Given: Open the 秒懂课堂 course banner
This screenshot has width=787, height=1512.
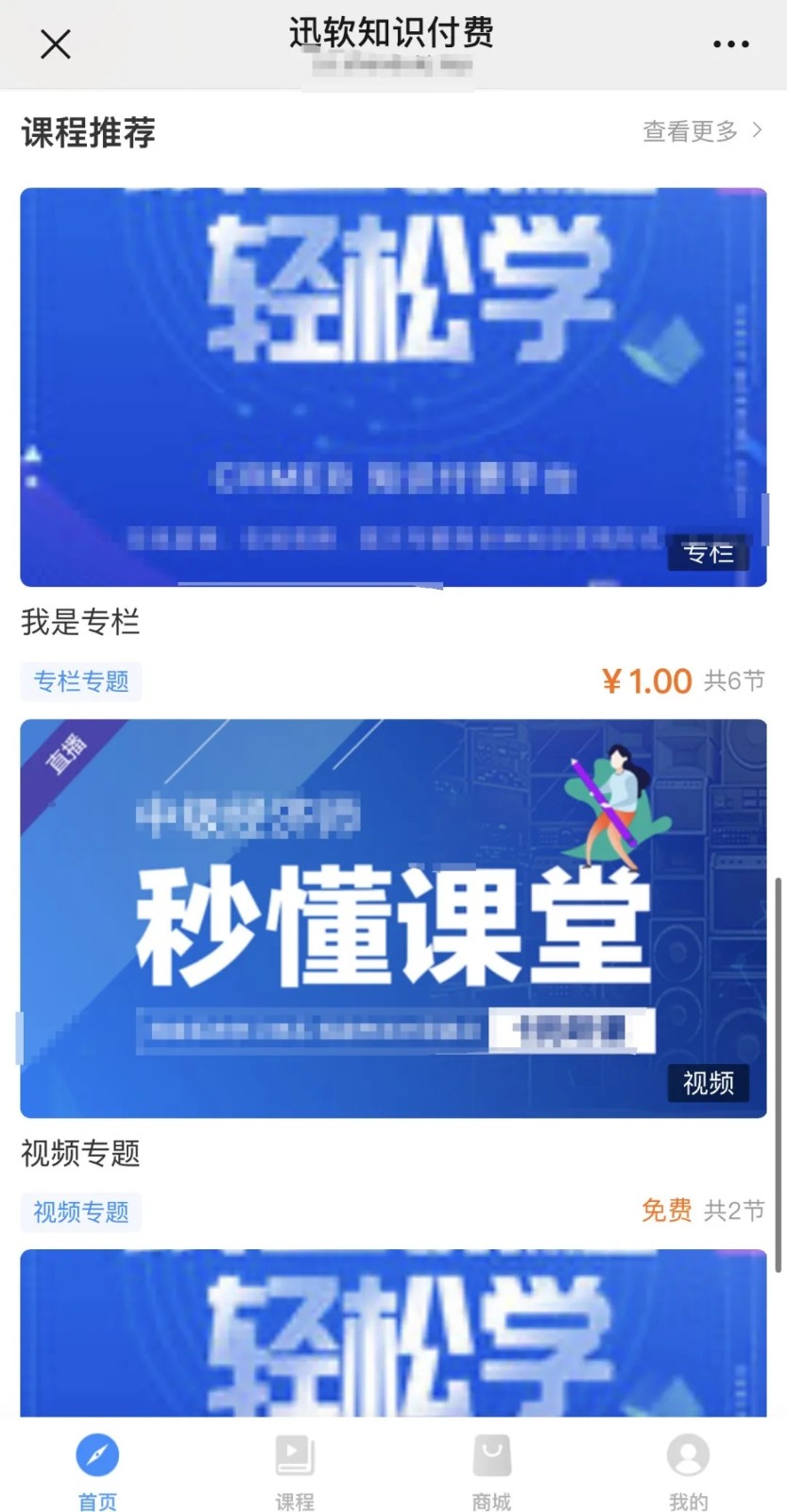Looking at the screenshot, I should 393,919.
